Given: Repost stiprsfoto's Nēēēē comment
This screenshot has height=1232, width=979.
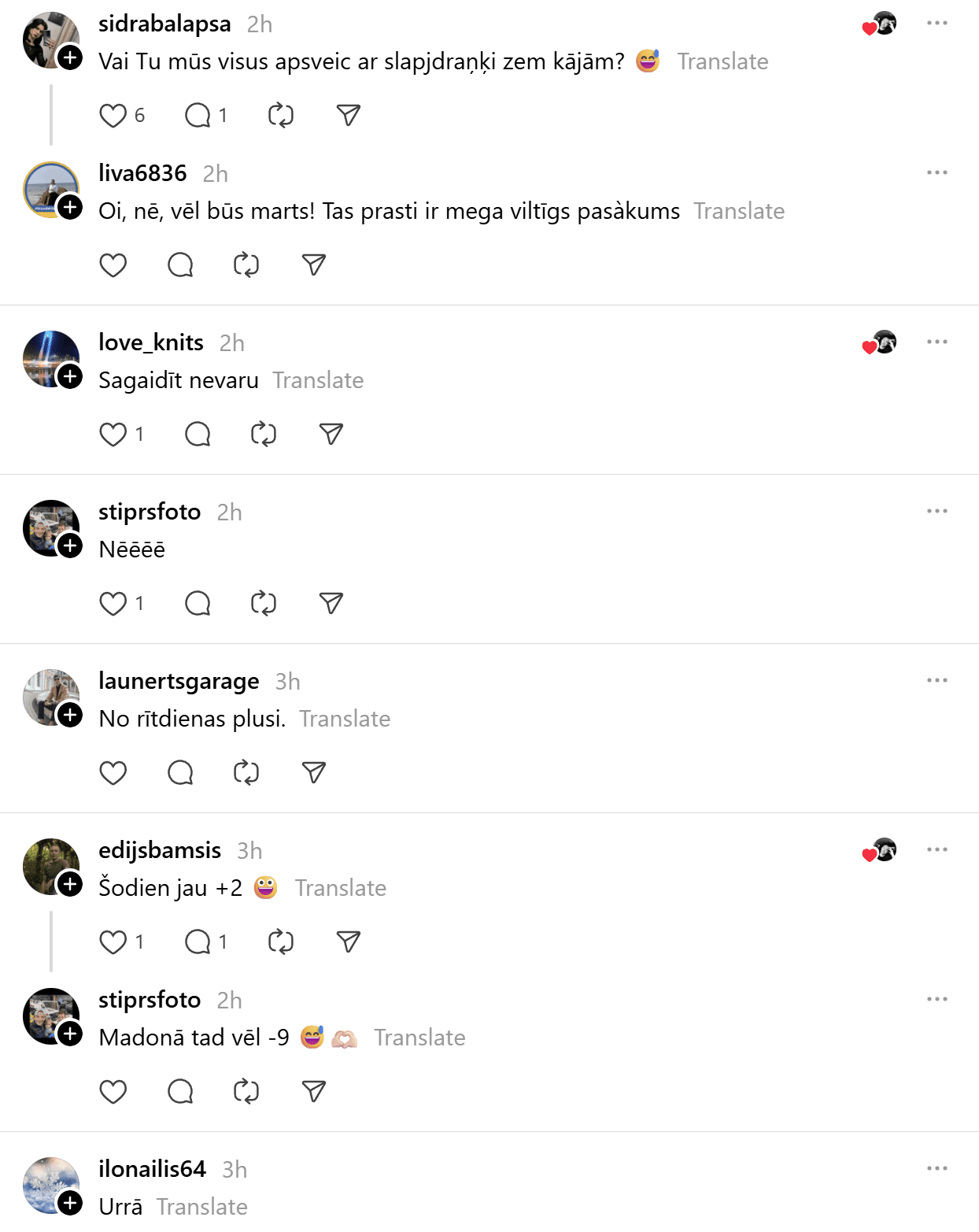Looking at the screenshot, I should [x=263, y=604].
